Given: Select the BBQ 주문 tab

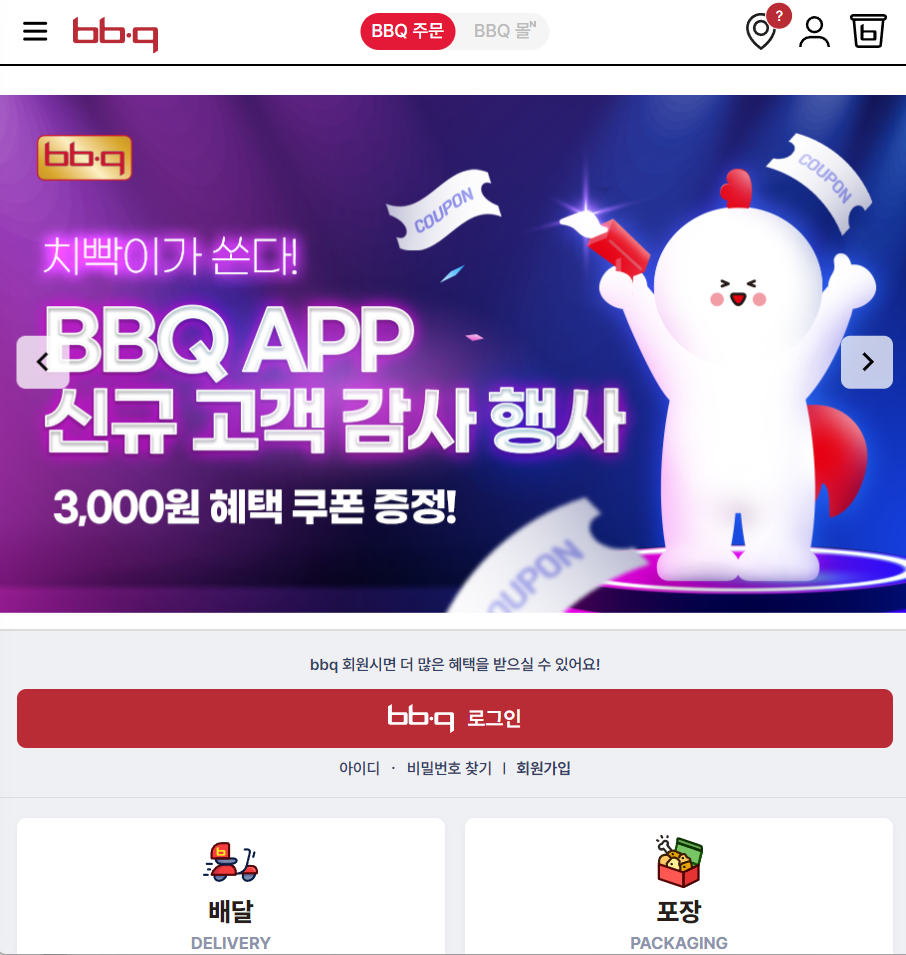Looking at the screenshot, I should (407, 31).
